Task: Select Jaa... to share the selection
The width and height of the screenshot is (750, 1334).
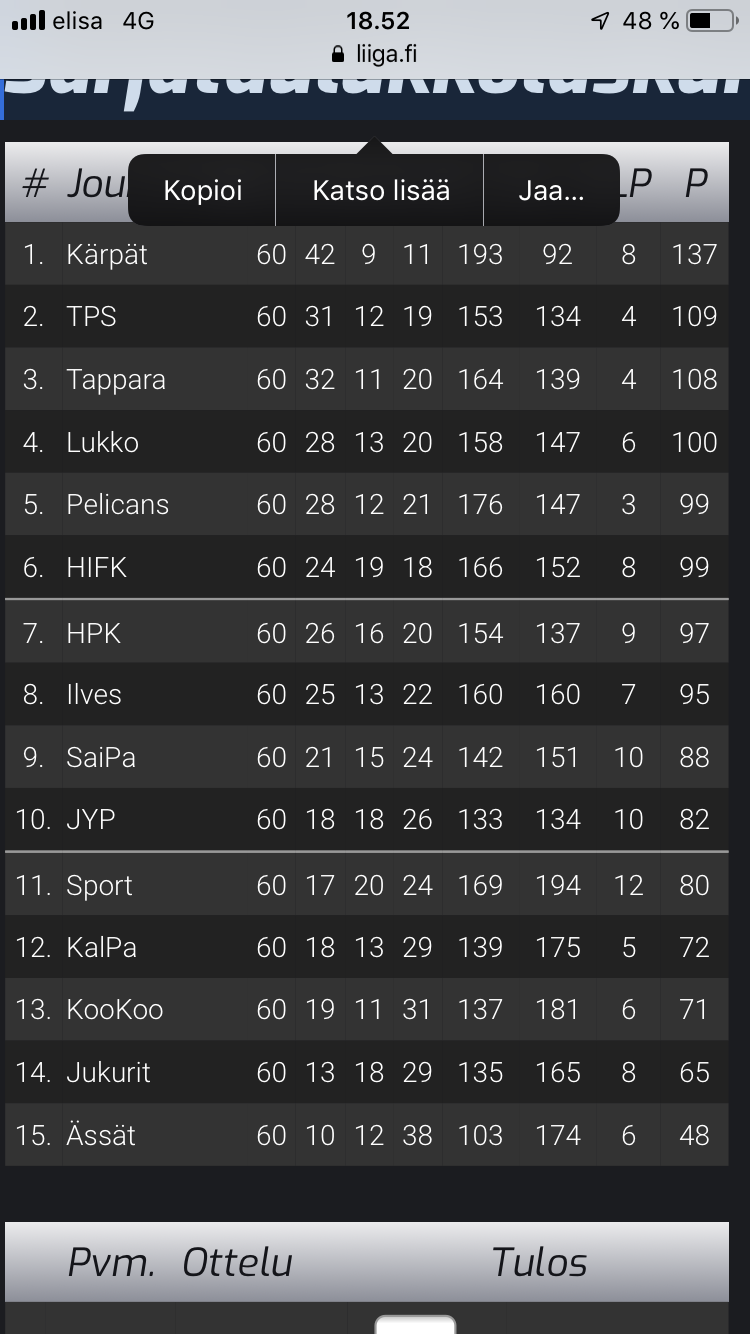Action: tap(551, 190)
